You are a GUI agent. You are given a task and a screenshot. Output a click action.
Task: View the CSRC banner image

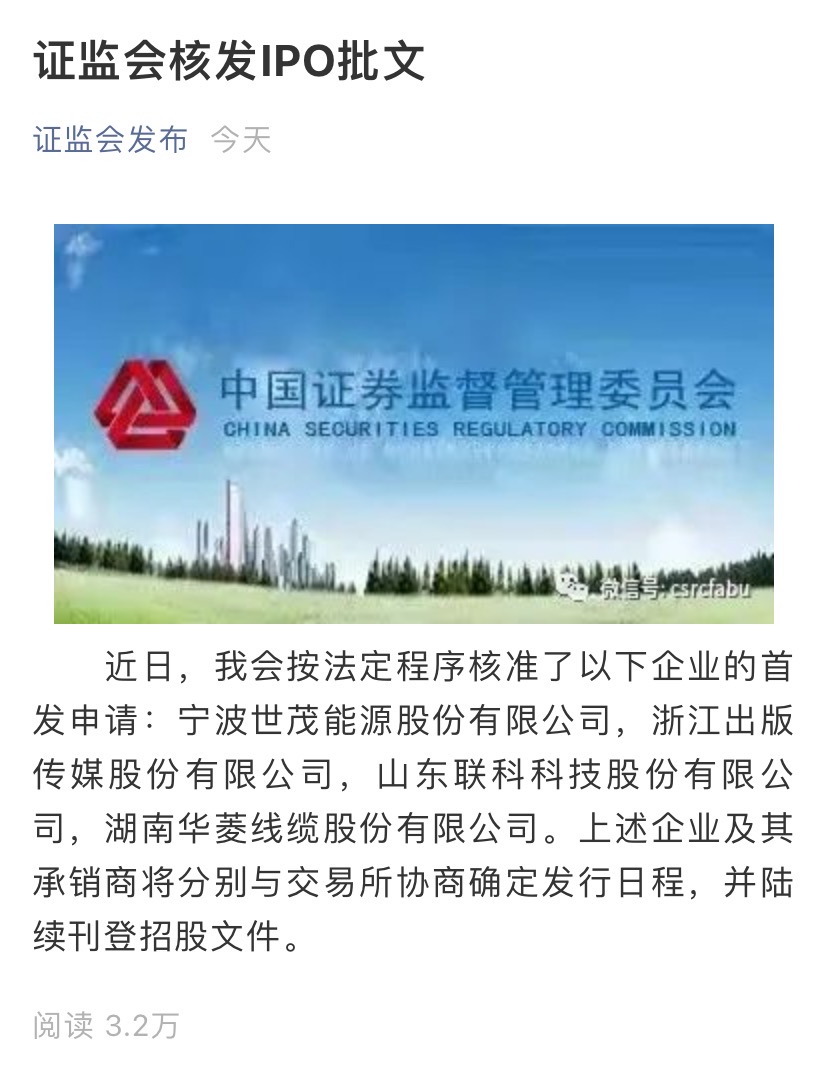[414, 423]
